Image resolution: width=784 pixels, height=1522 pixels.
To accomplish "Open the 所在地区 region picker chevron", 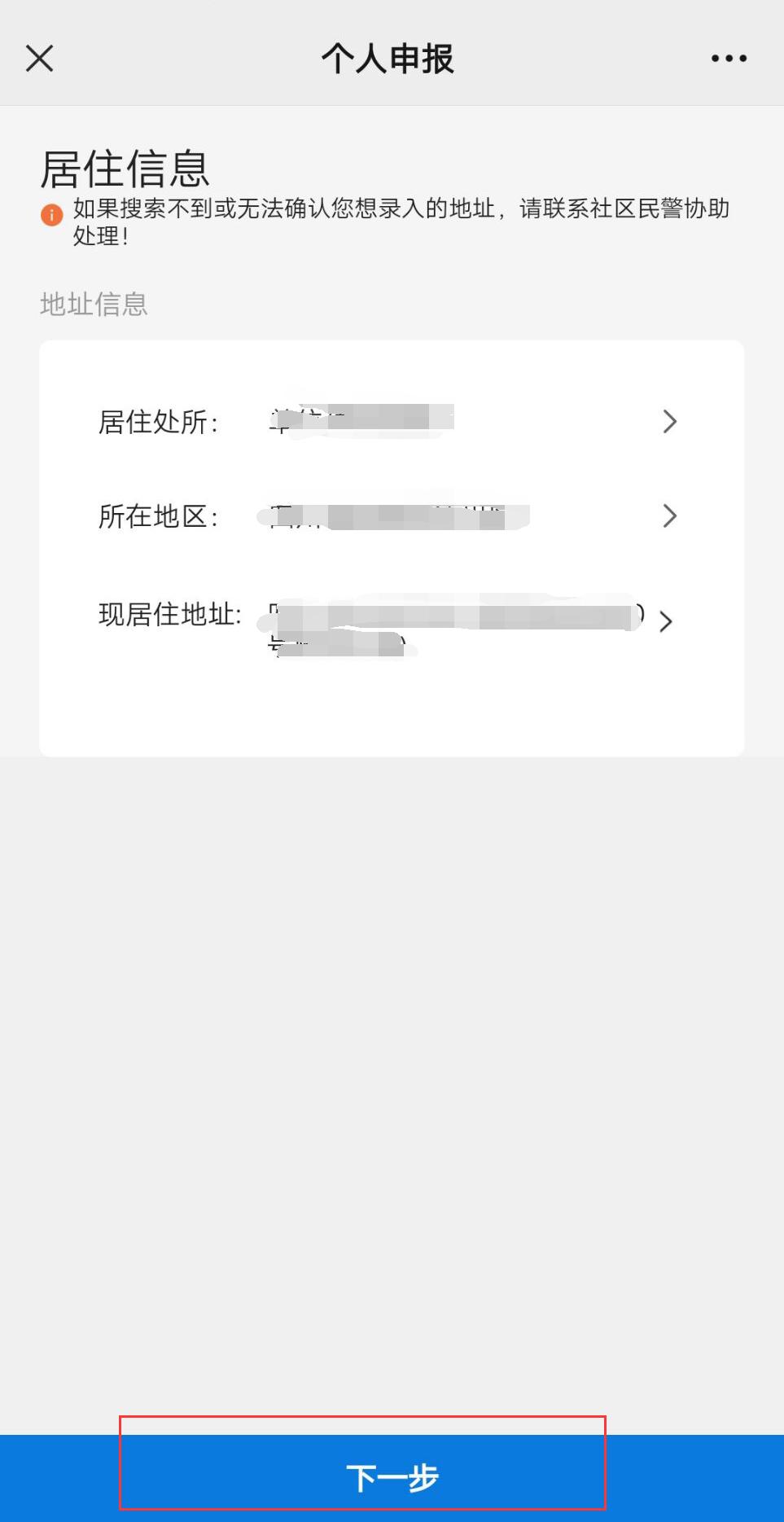I will point(670,516).
